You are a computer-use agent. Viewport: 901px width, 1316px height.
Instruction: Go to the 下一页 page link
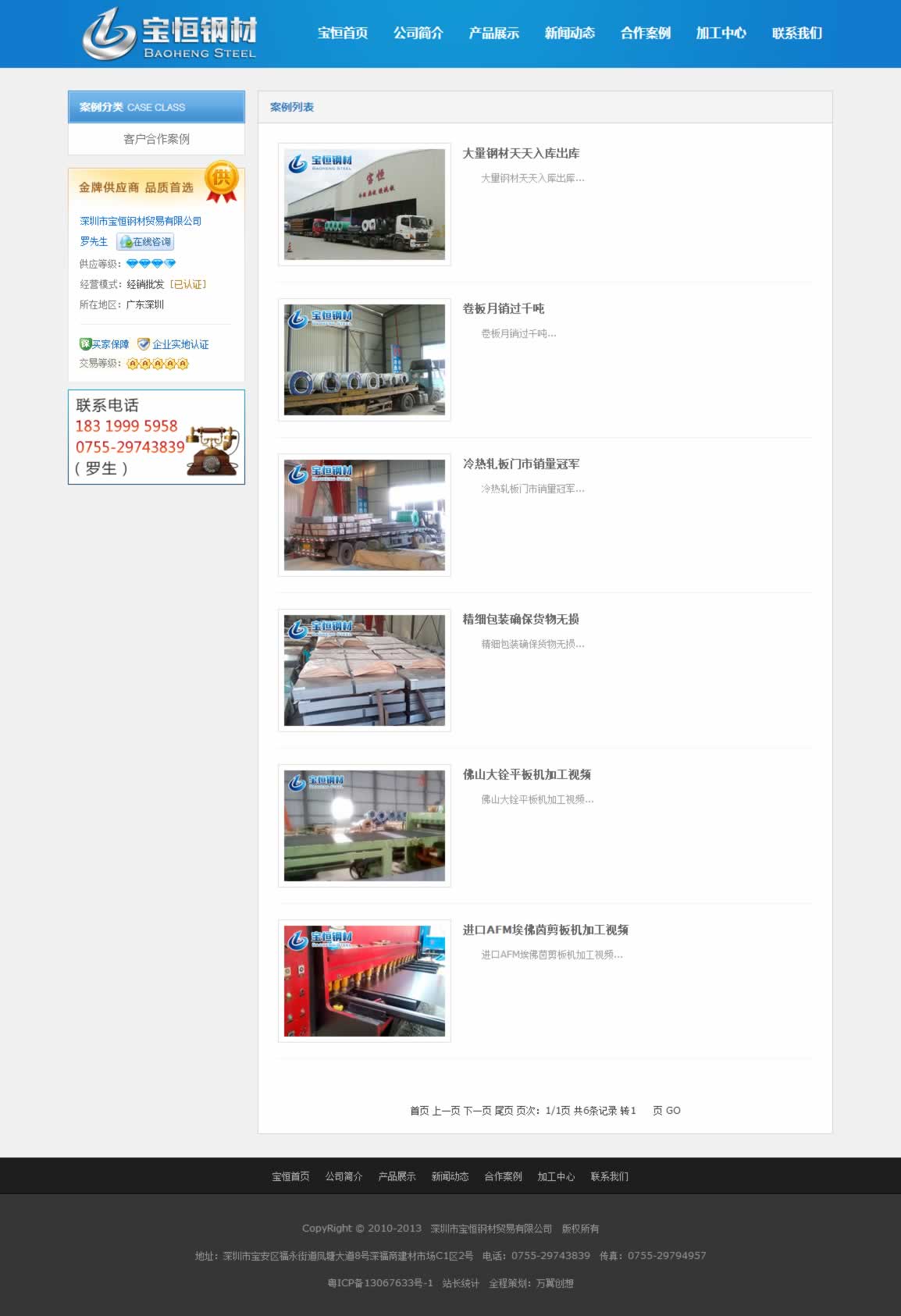(477, 1111)
